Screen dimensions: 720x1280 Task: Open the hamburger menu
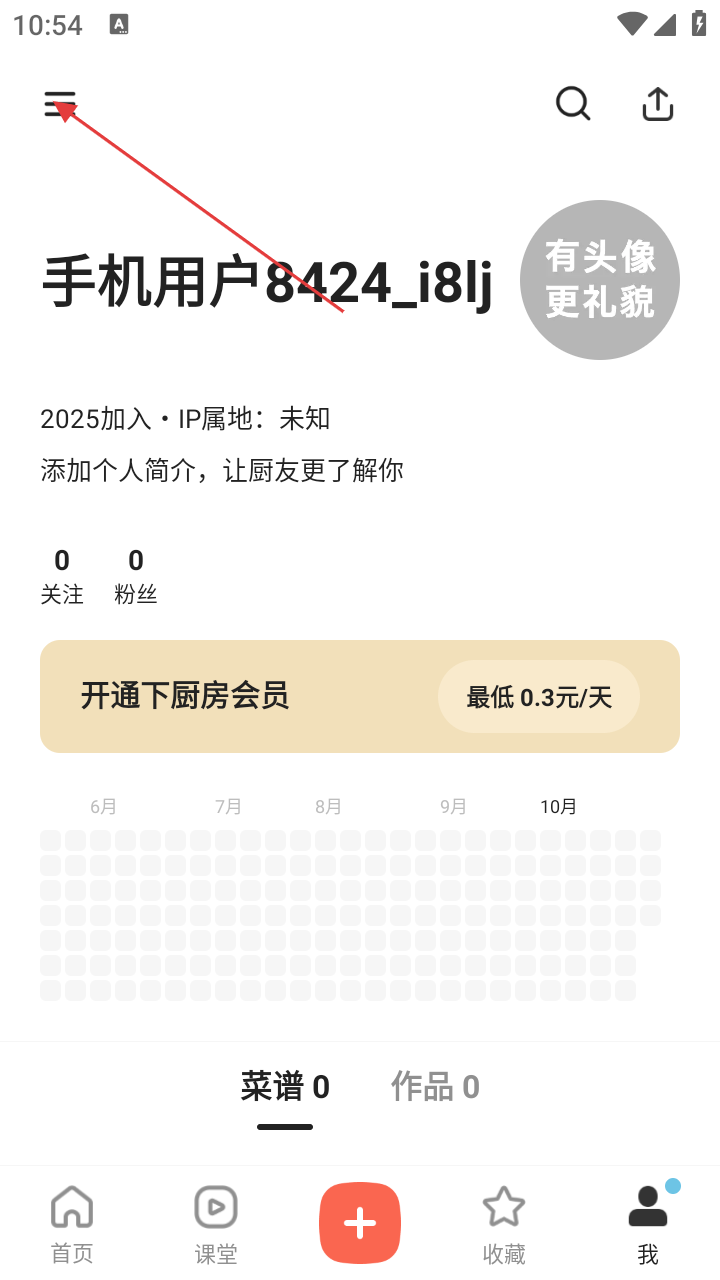(x=60, y=104)
